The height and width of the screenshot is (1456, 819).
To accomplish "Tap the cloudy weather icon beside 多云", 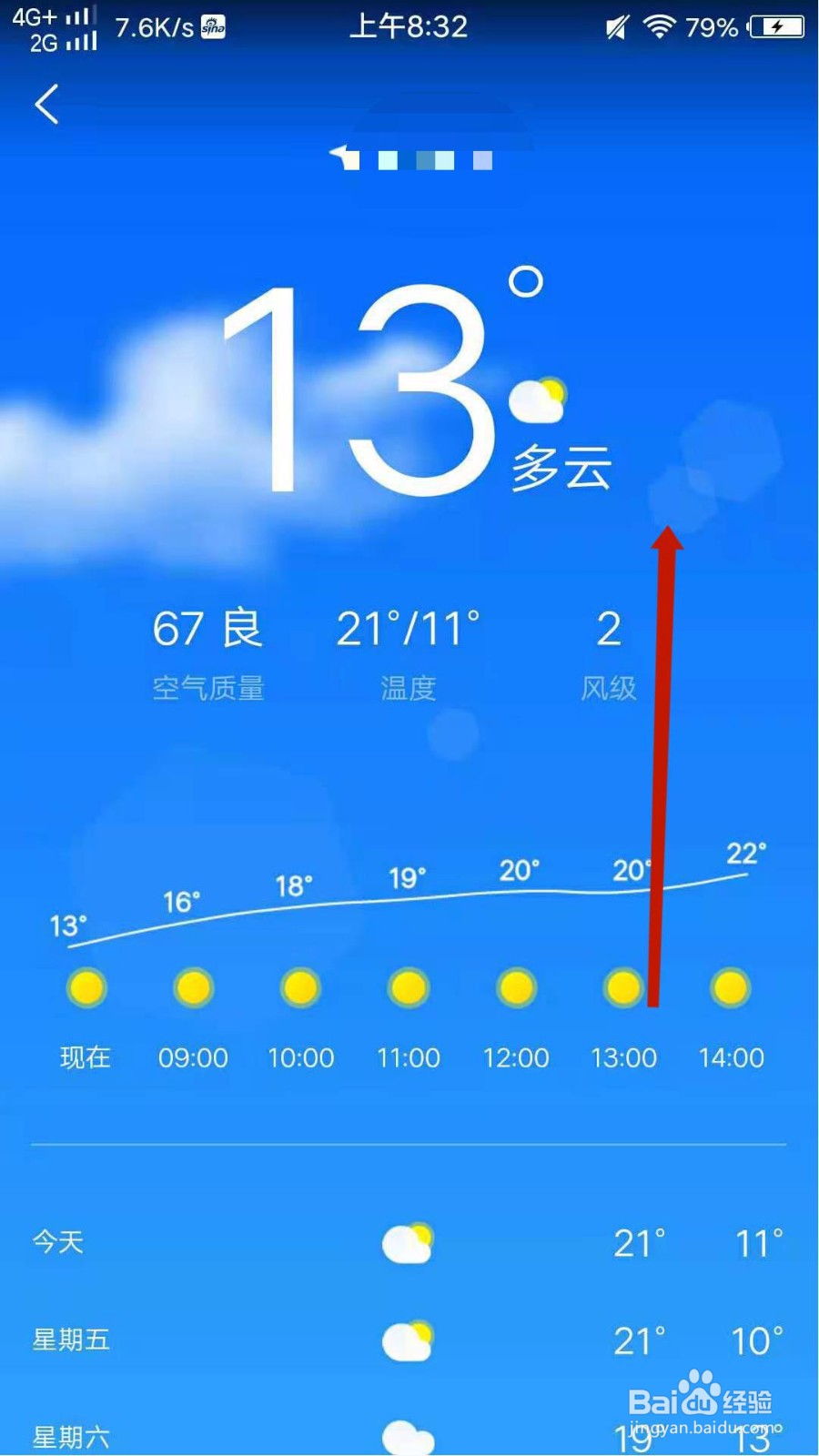I will click(539, 399).
